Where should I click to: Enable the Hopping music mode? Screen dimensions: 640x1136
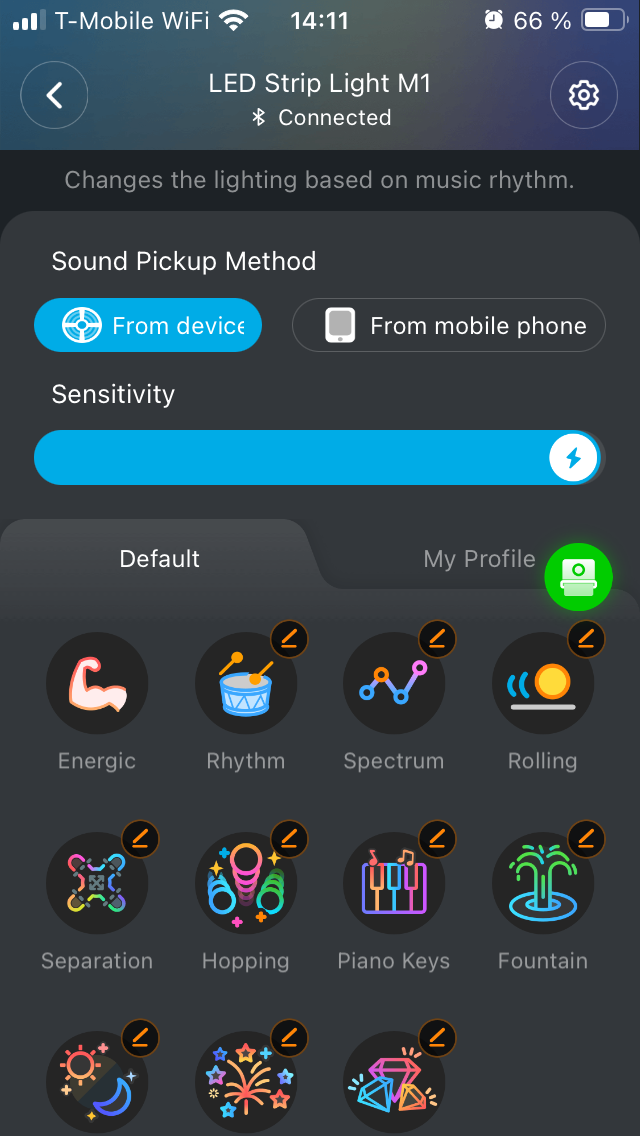pyautogui.click(x=245, y=884)
